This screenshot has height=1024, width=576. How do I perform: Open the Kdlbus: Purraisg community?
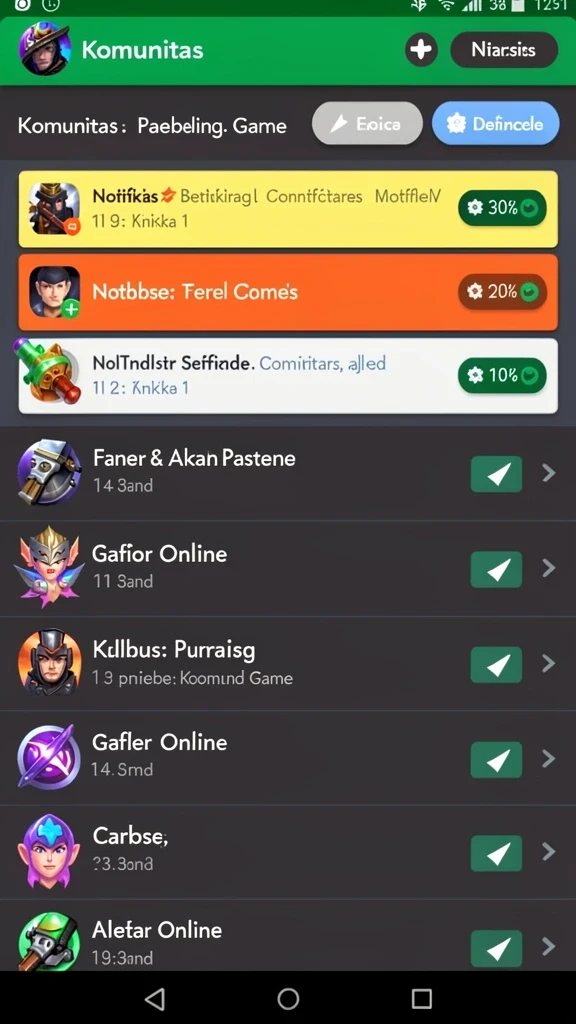pyautogui.click(x=288, y=664)
